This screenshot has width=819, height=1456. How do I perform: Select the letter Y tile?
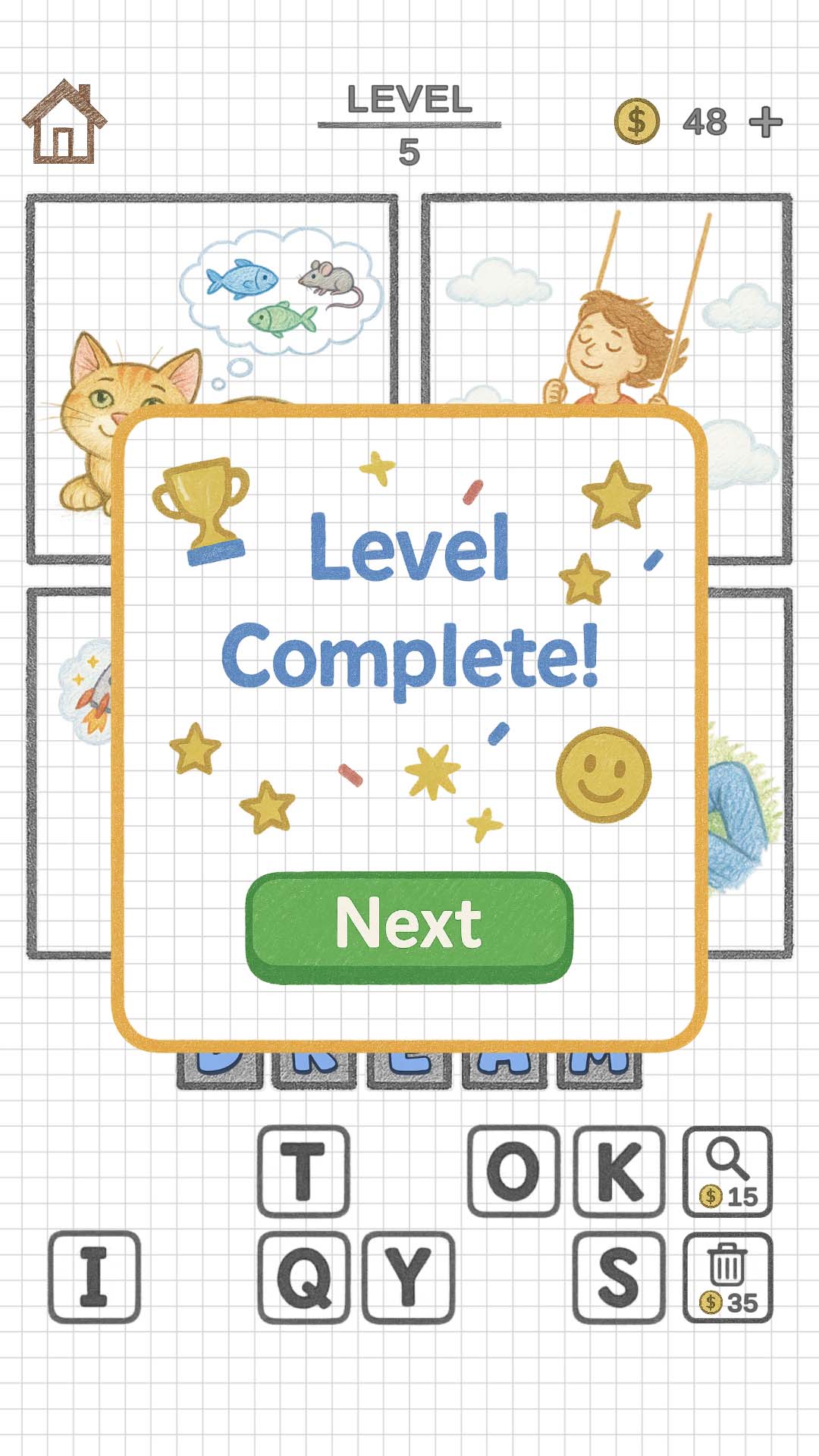click(x=409, y=1278)
